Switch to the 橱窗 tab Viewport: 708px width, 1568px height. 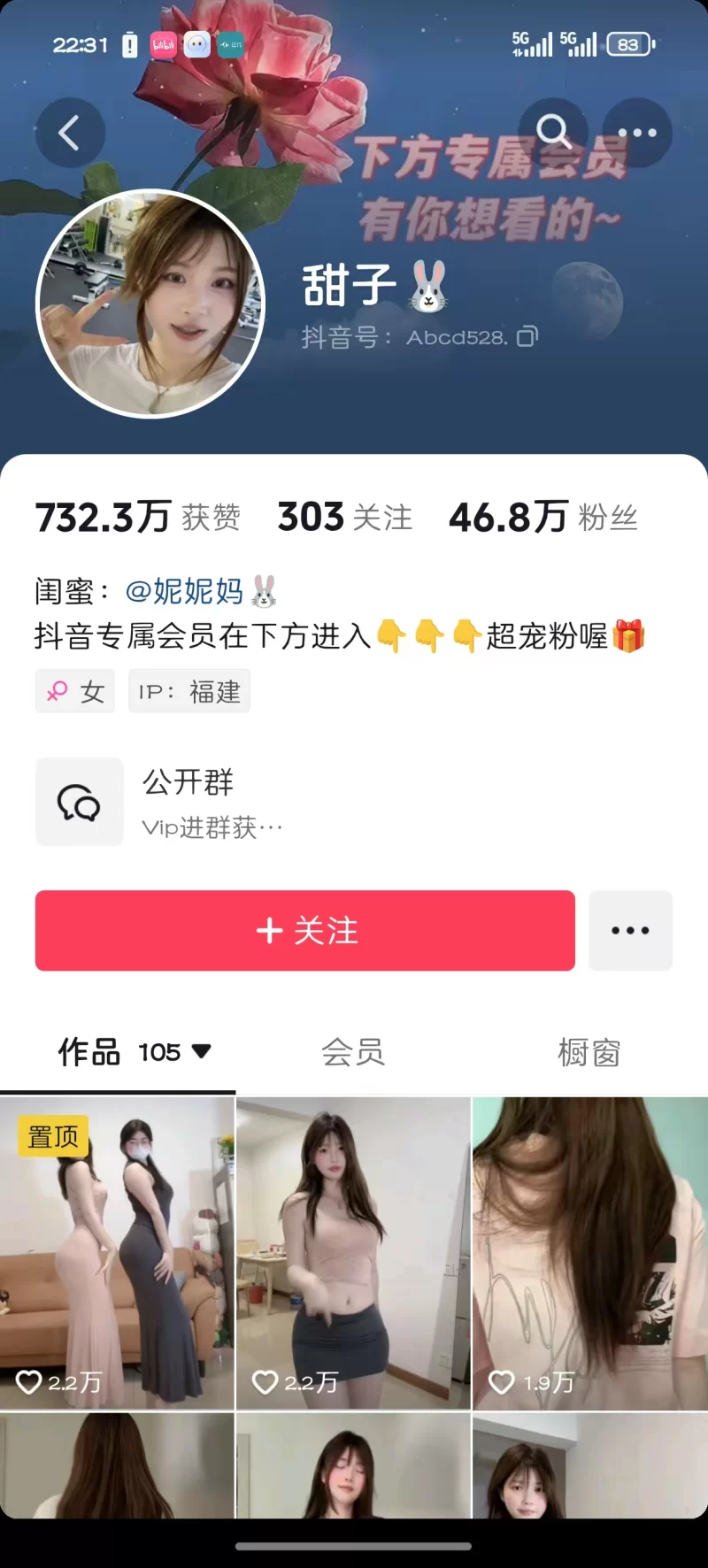click(589, 1052)
